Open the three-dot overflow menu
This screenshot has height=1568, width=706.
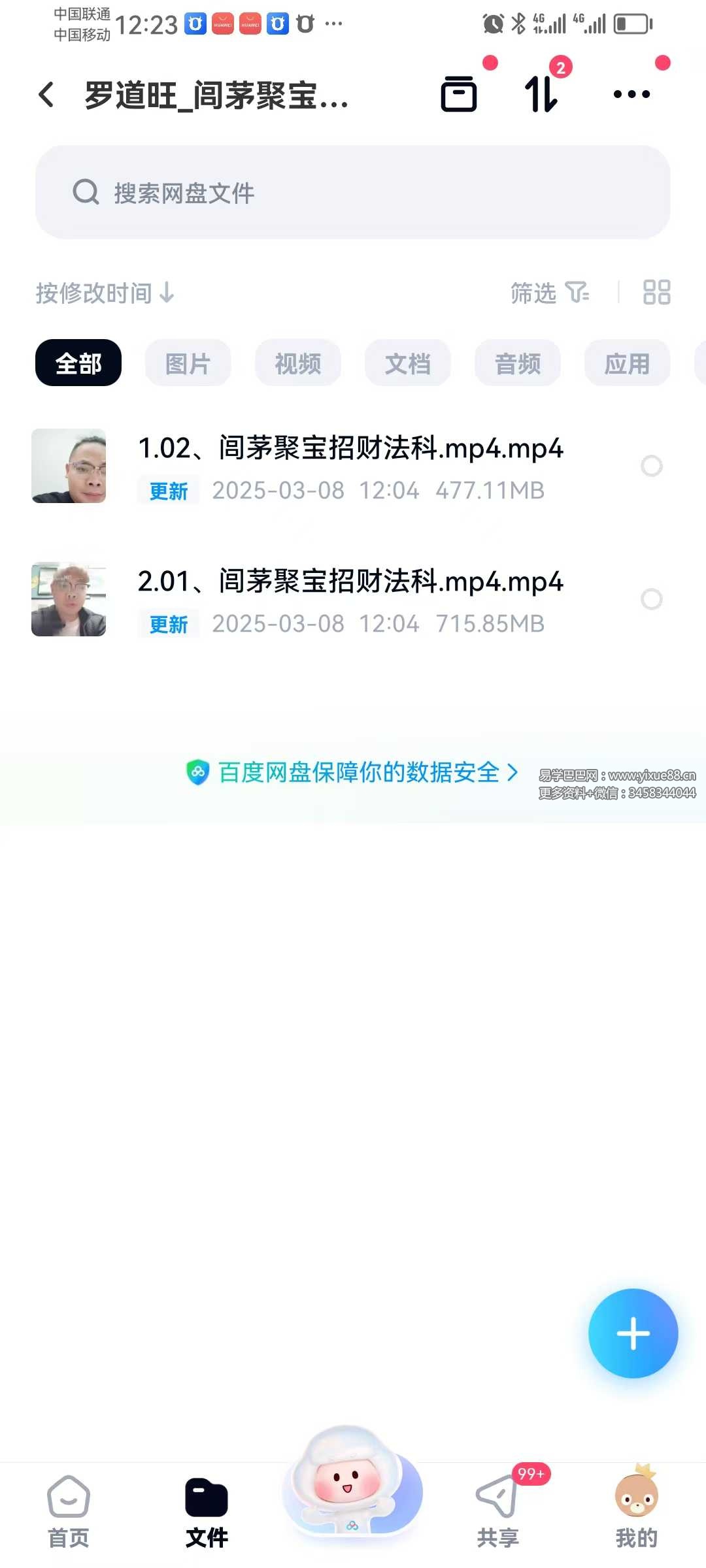pos(631,95)
